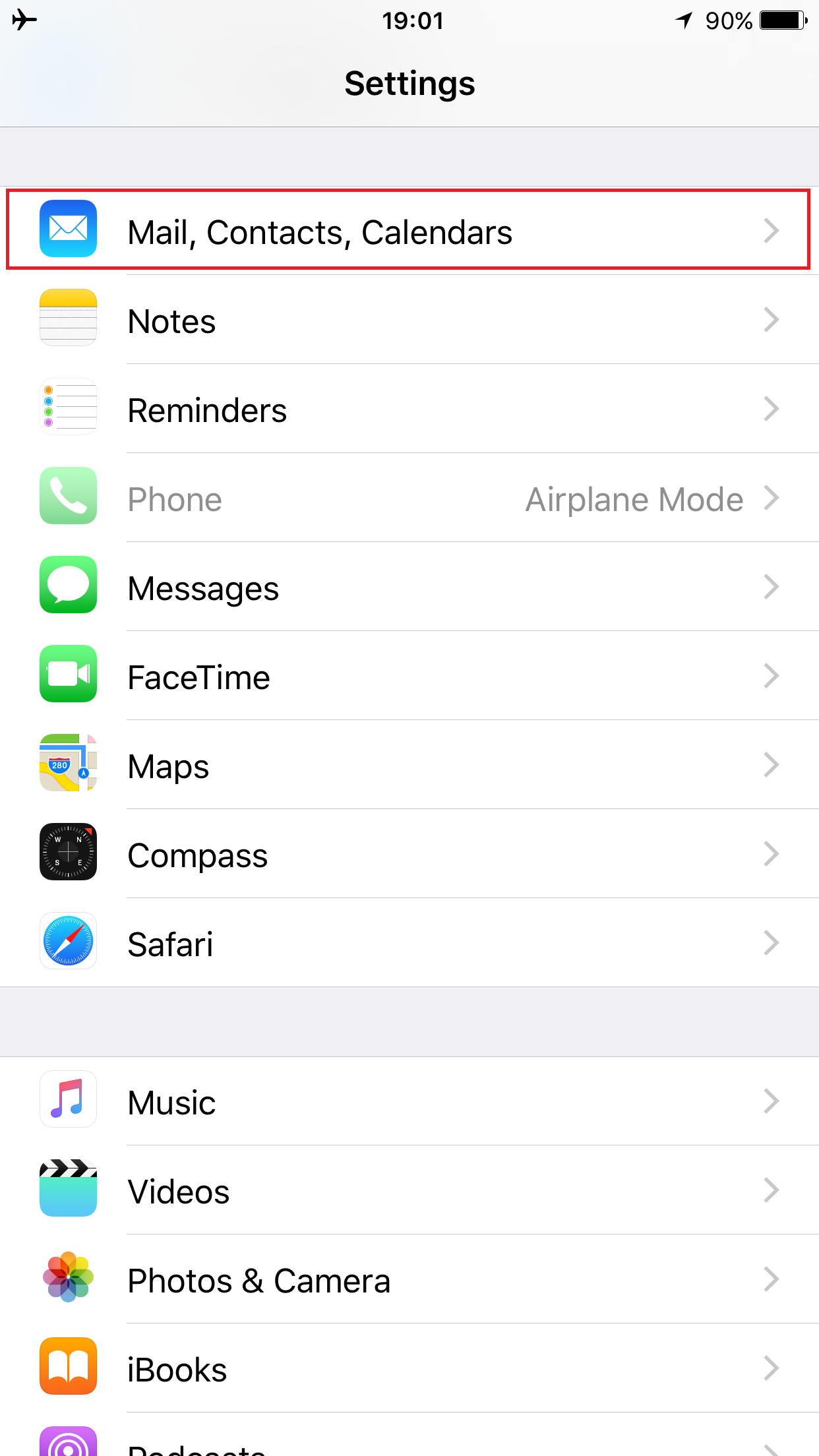Open Photos & Camera settings
This screenshot has height=1456, width=819.
click(409, 1280)
